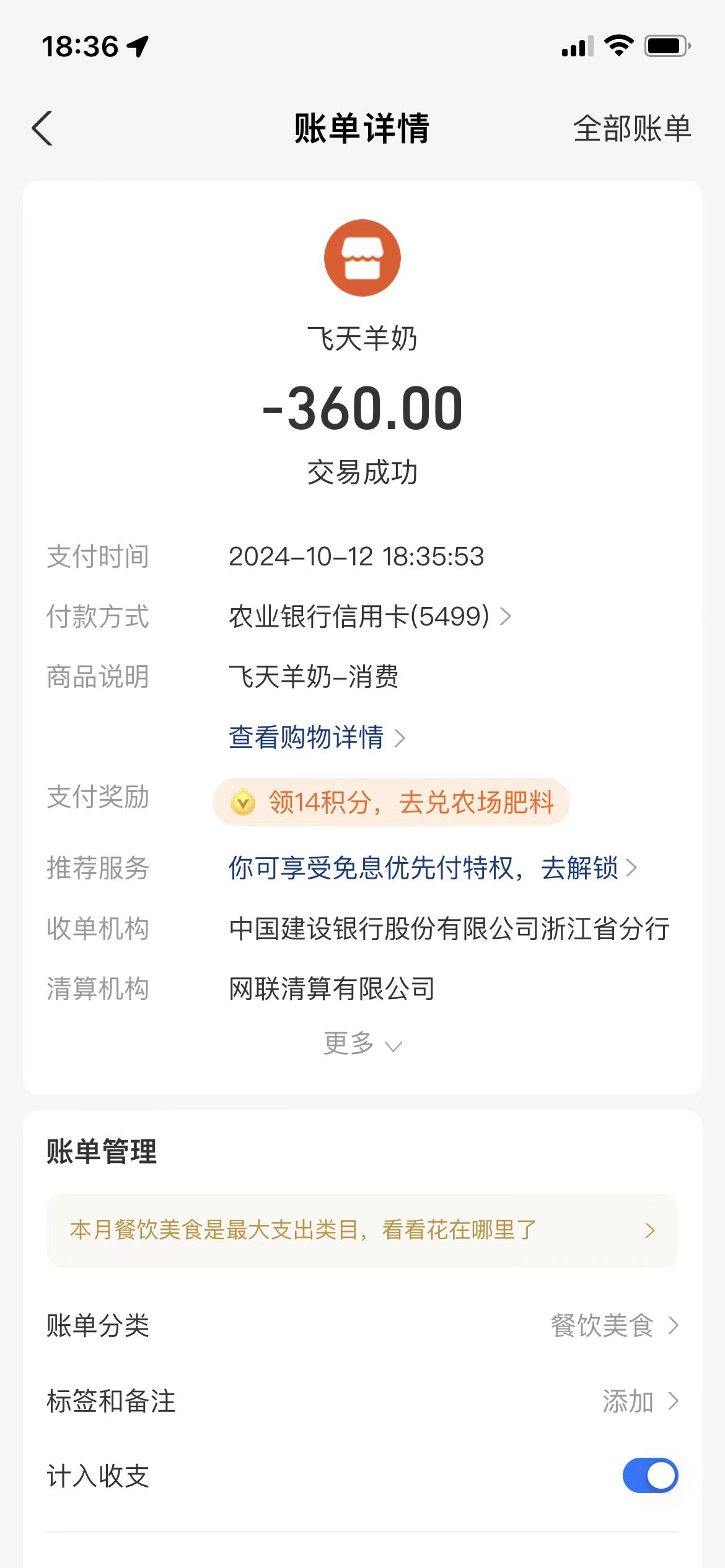This screenshot has height=1568, width=725.
Task: Open the 本月餐饮美食 spending insight banner
Action: pyautogui.click(x=362, y=1230)
